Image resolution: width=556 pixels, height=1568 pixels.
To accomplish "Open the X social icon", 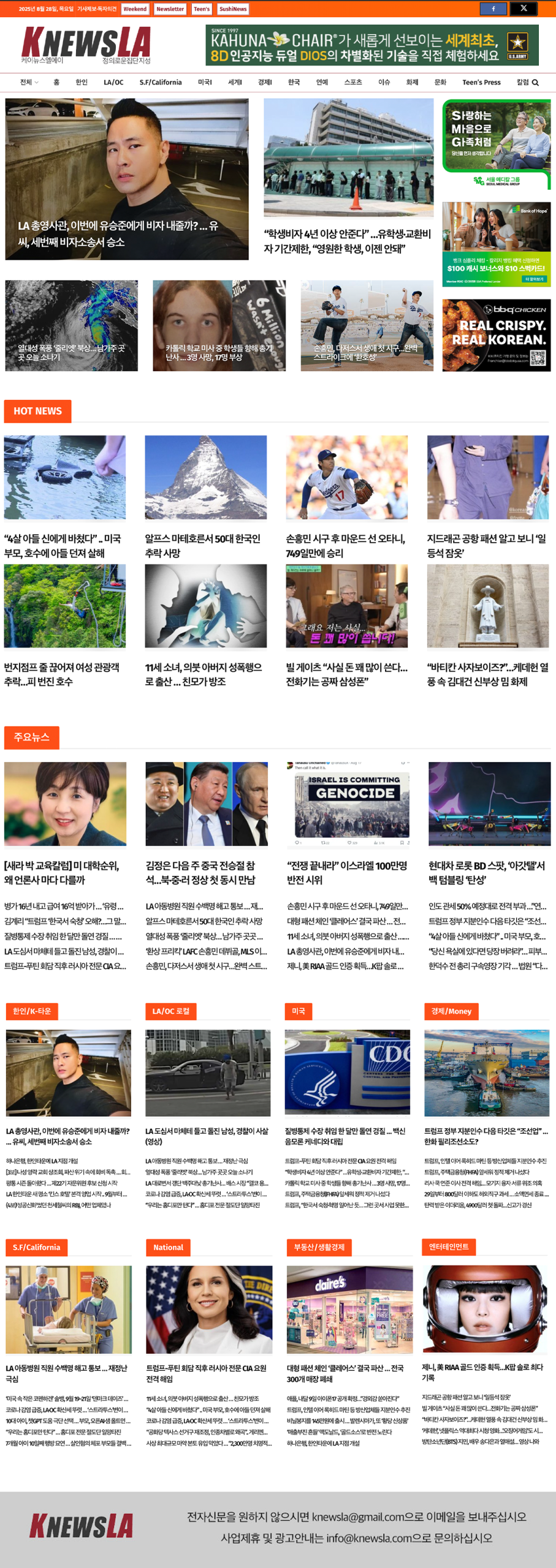I will 524,9.
